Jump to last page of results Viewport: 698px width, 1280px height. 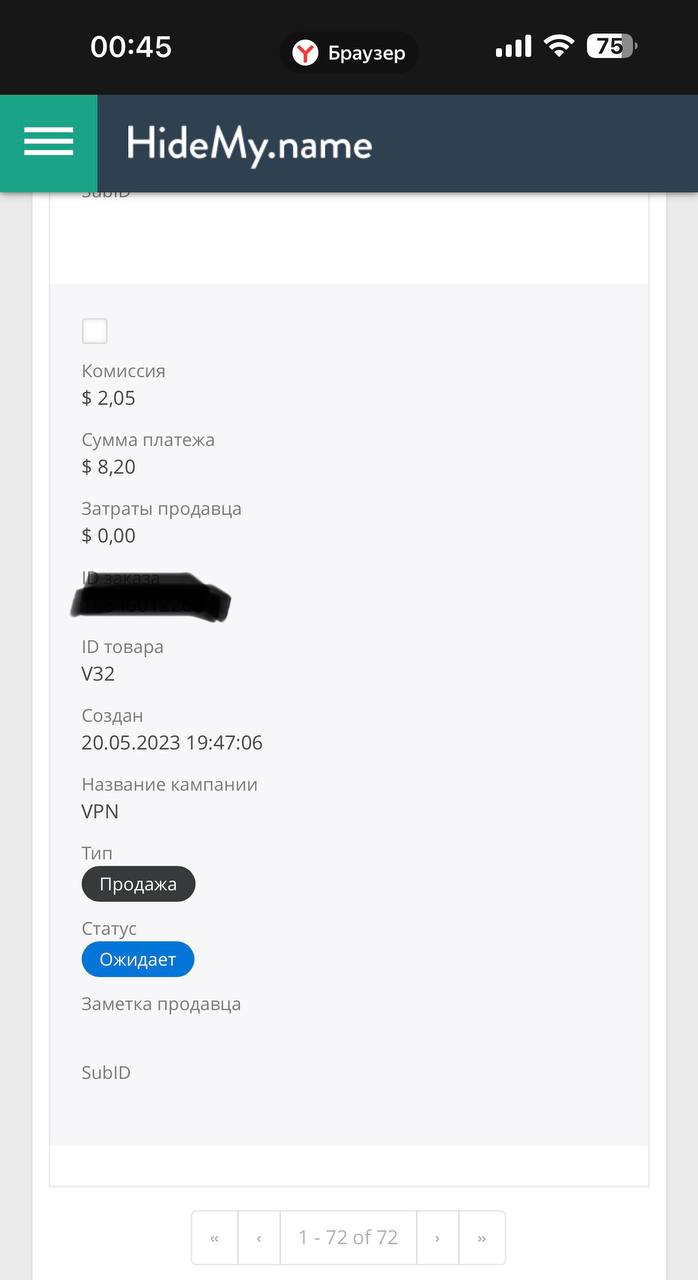[x=482, y=1238]
